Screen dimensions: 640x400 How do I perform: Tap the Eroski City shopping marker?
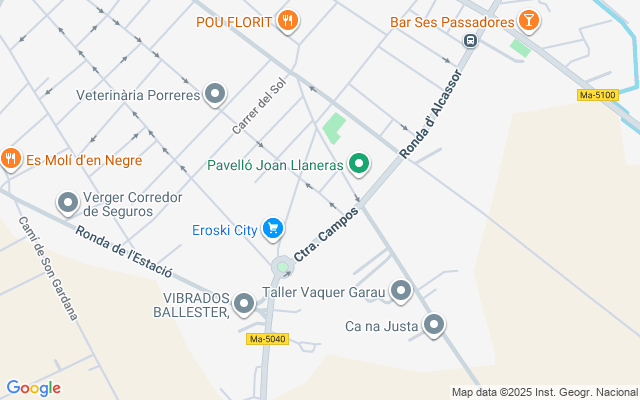coord(272,229)
